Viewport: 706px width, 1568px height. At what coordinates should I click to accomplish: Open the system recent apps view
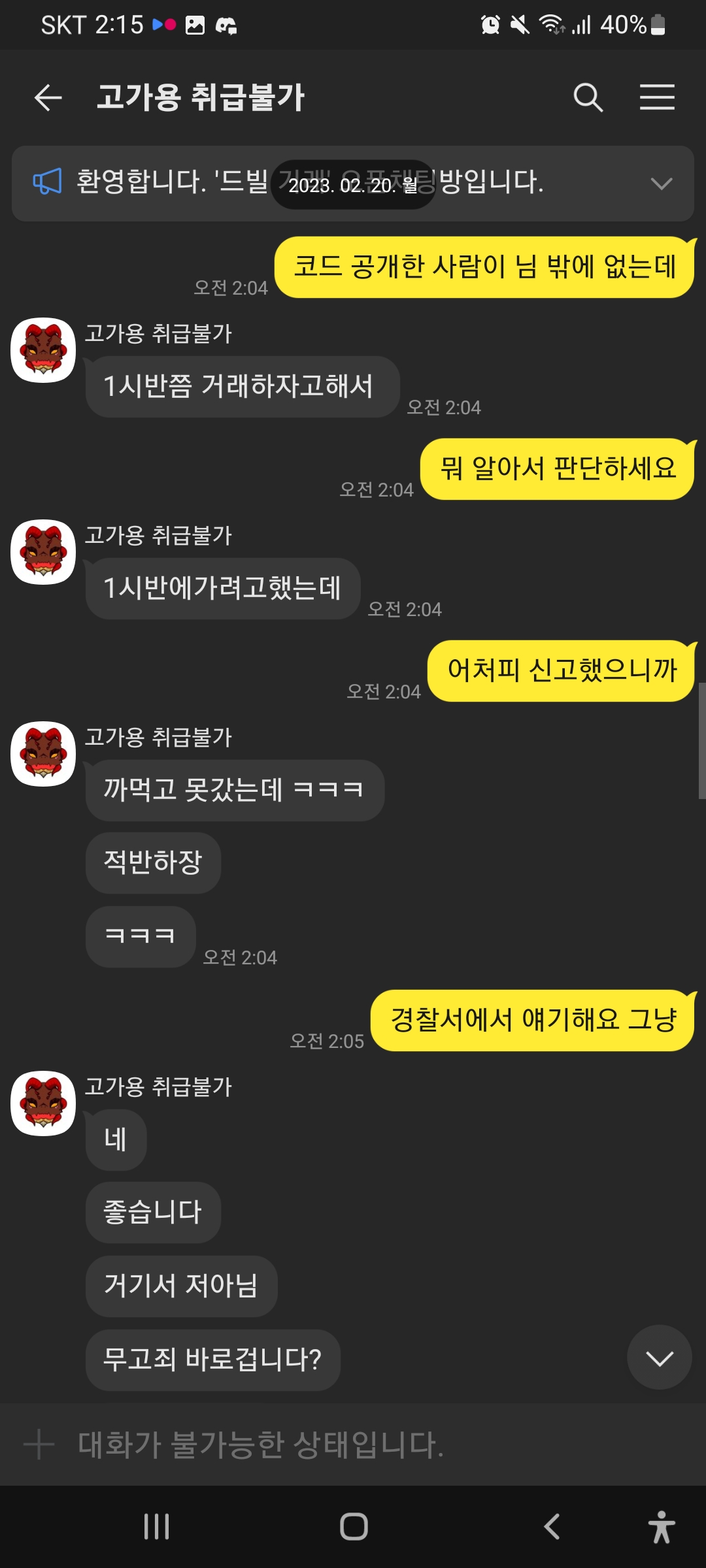pyautogui.click(x=157, y=1527)
